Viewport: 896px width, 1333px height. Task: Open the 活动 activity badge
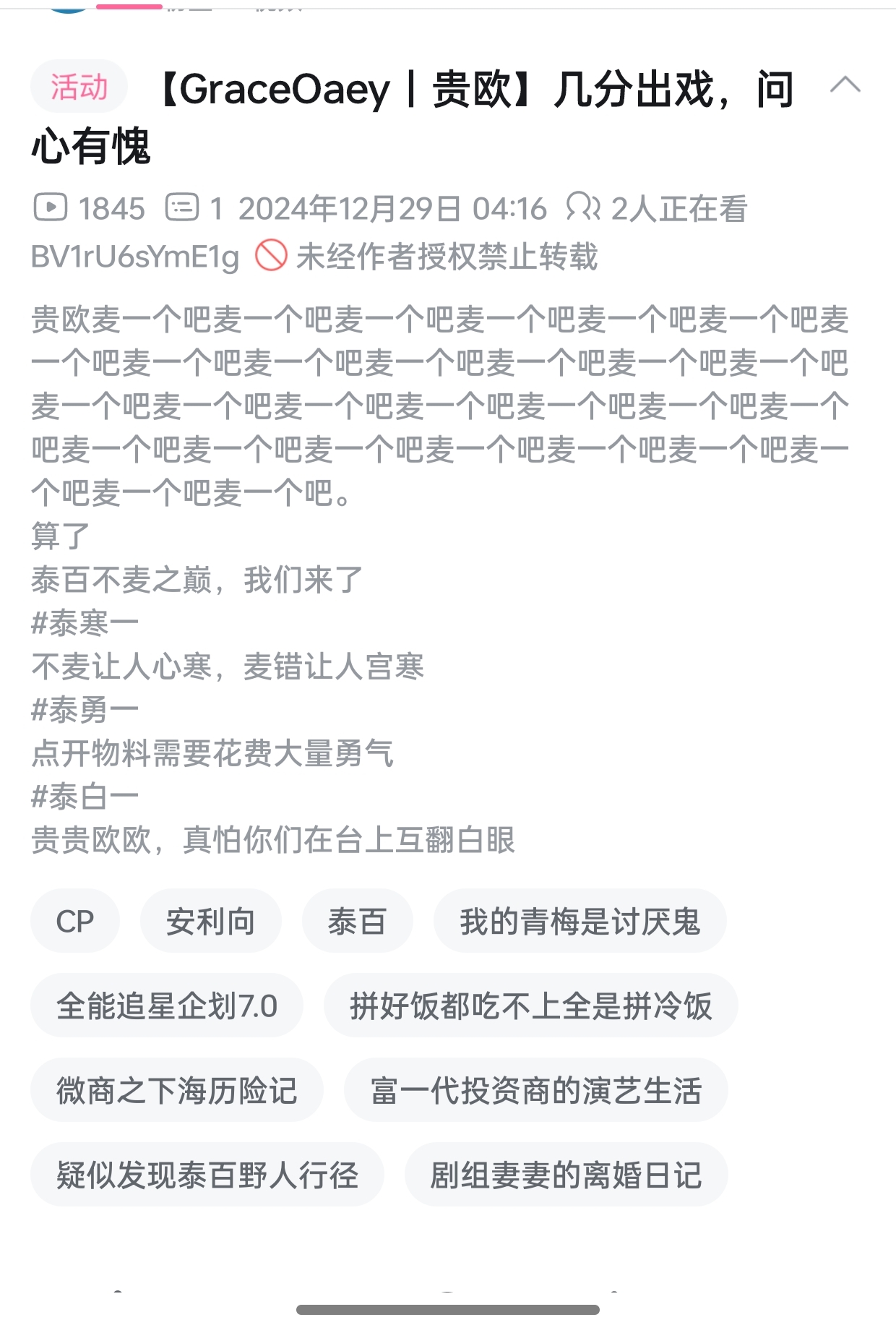[79, 87]
